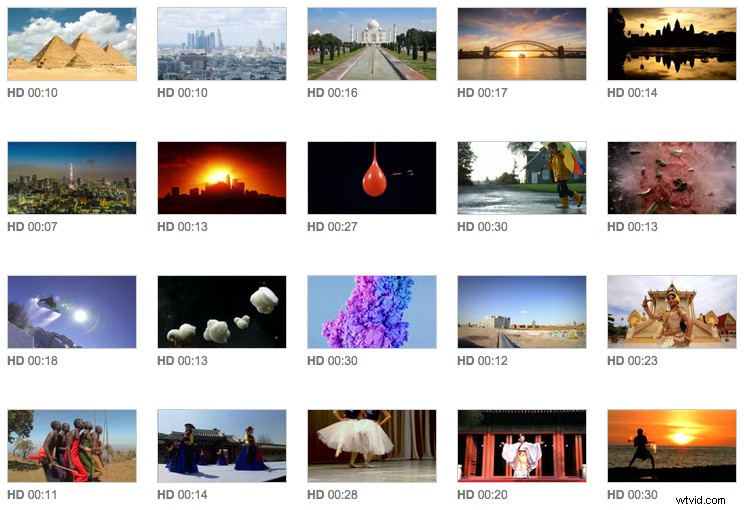Select the Taj Mahal video thumbnail
This screenshot has width=745, height=510.
(x=372, y=44)
